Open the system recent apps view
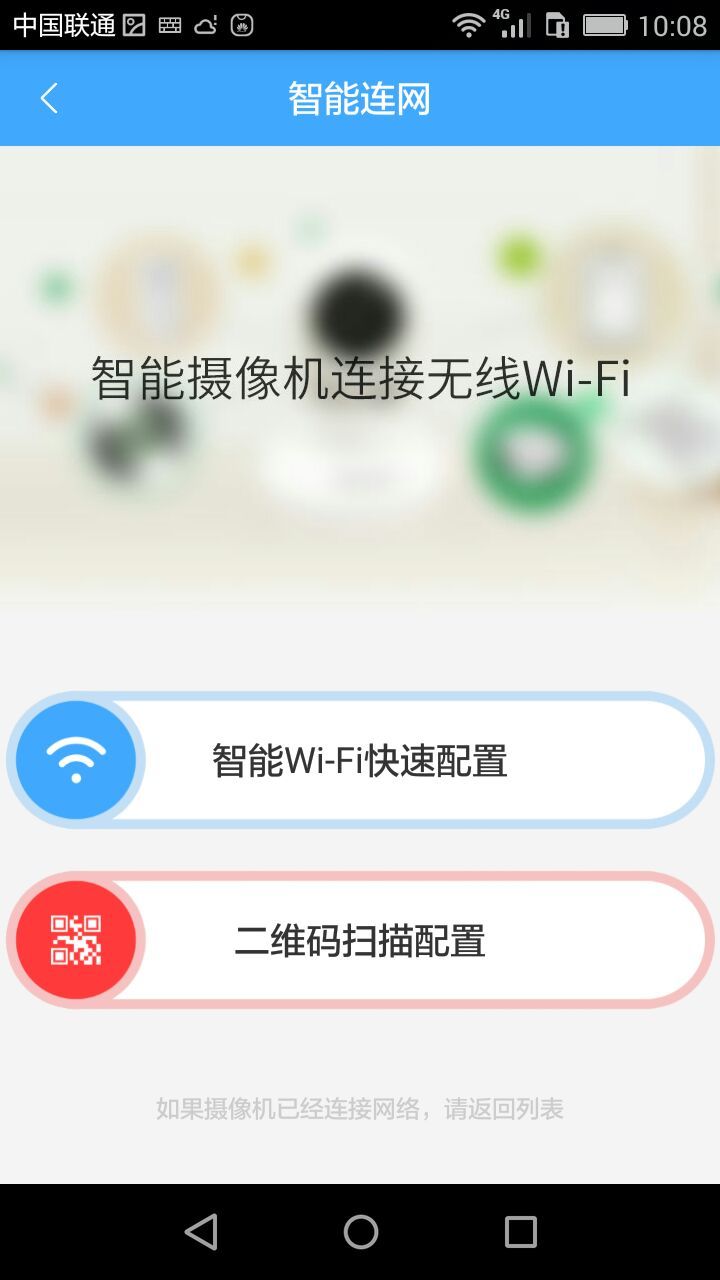This screenshot has width=720, height=1280. coord(520,1232)
